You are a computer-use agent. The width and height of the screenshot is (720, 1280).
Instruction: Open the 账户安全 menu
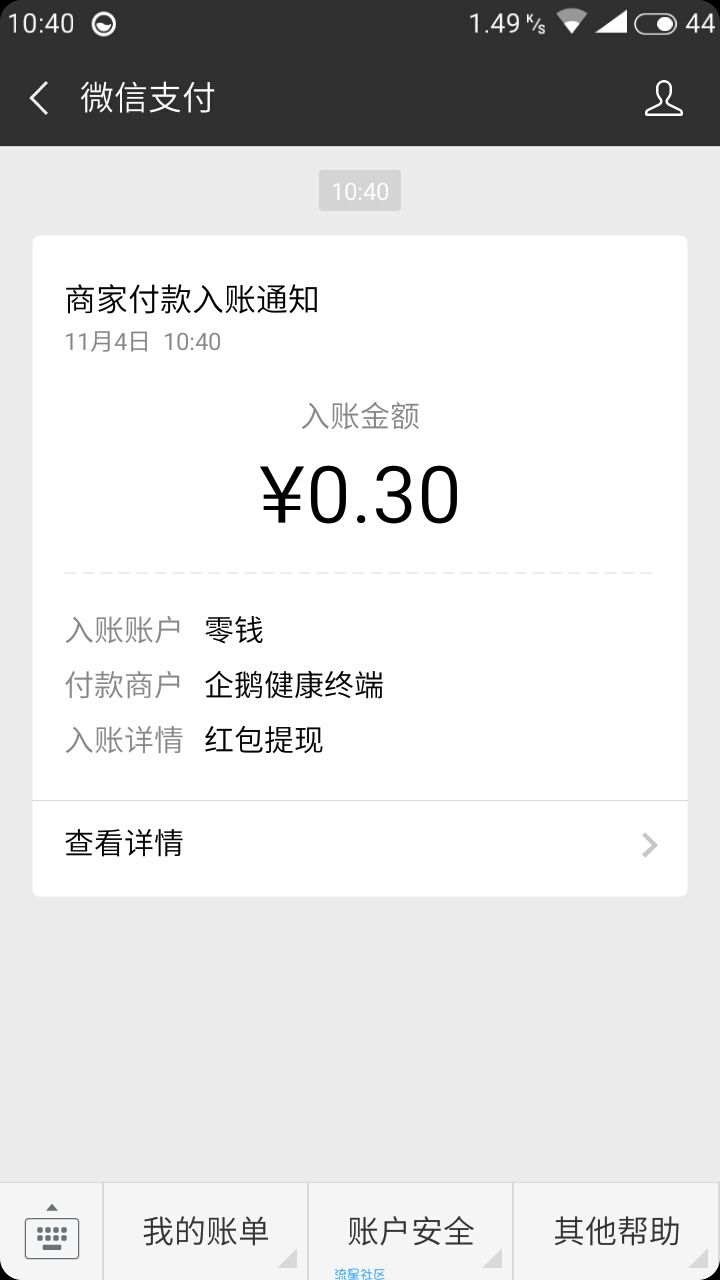tap(410, 1232)
